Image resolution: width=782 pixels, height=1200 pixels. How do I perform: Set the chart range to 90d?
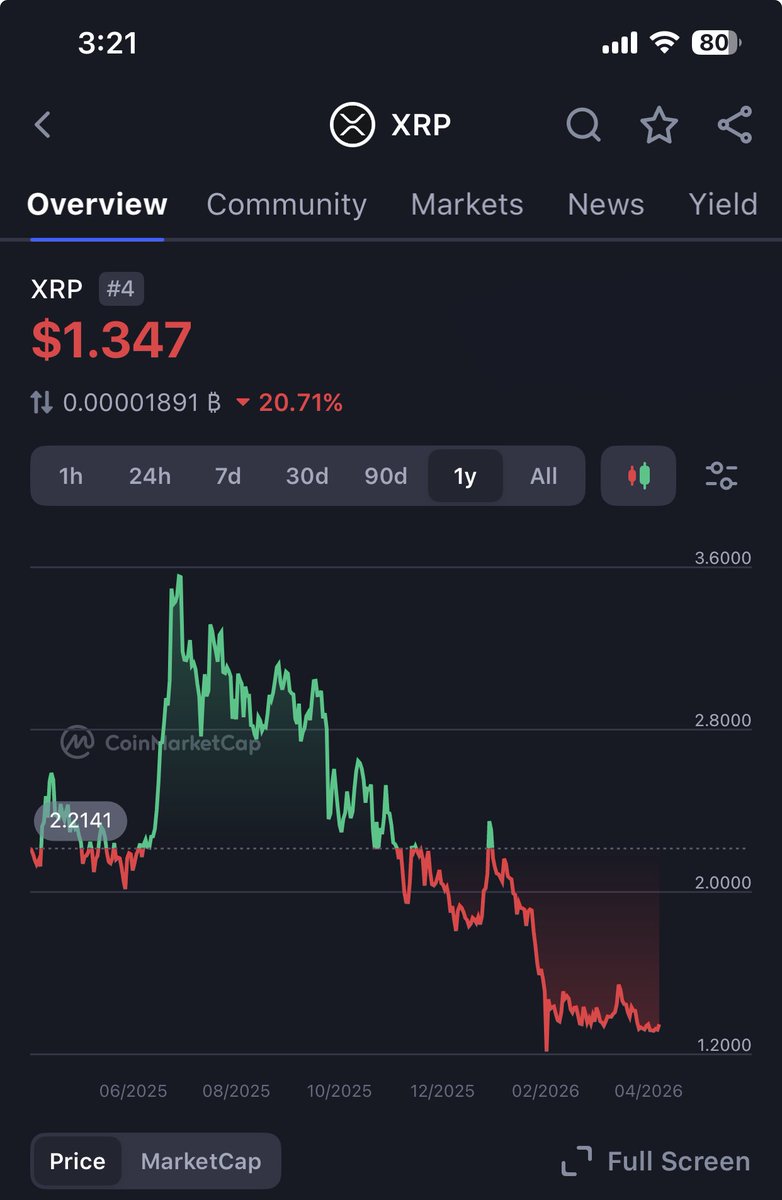point(385,476)
